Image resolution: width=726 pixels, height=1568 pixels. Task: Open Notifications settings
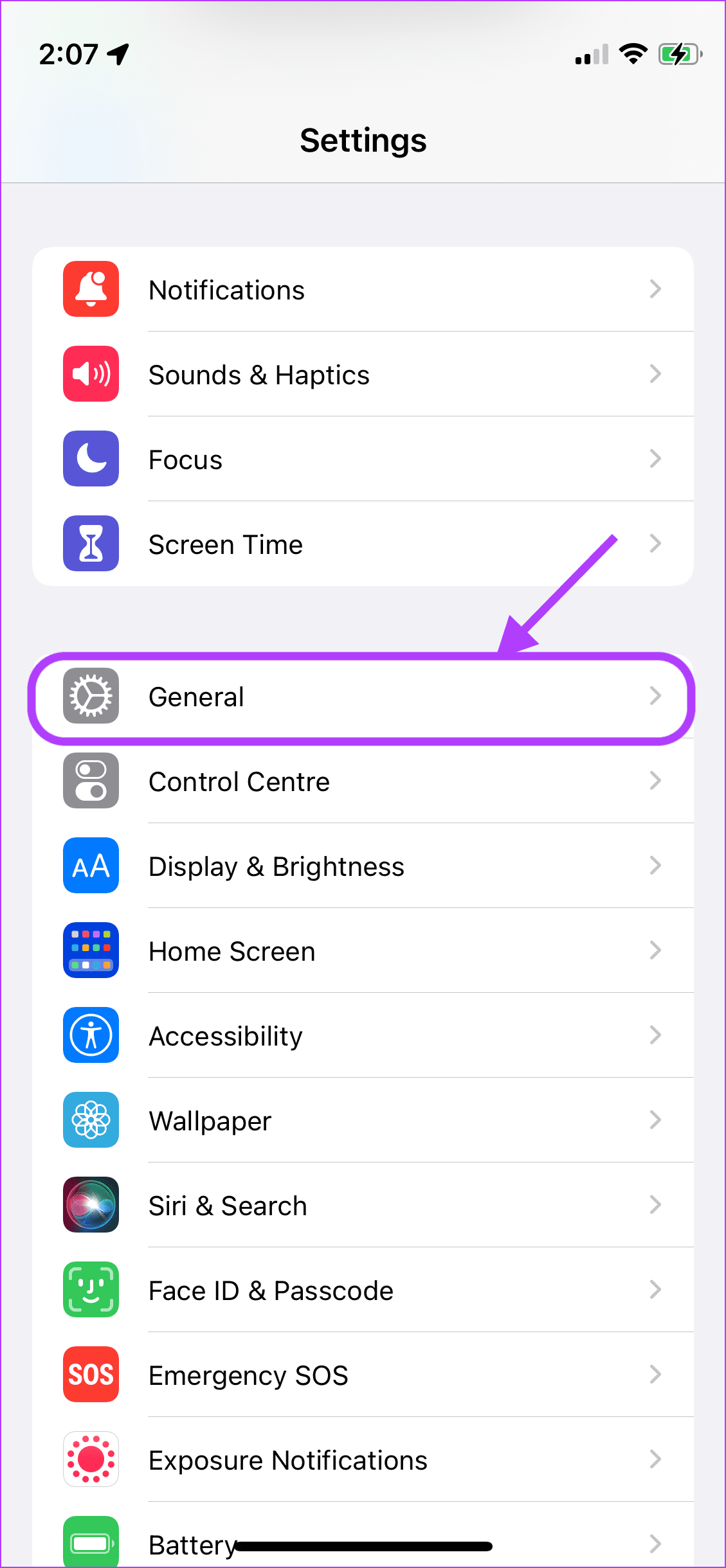click(363, 289)
